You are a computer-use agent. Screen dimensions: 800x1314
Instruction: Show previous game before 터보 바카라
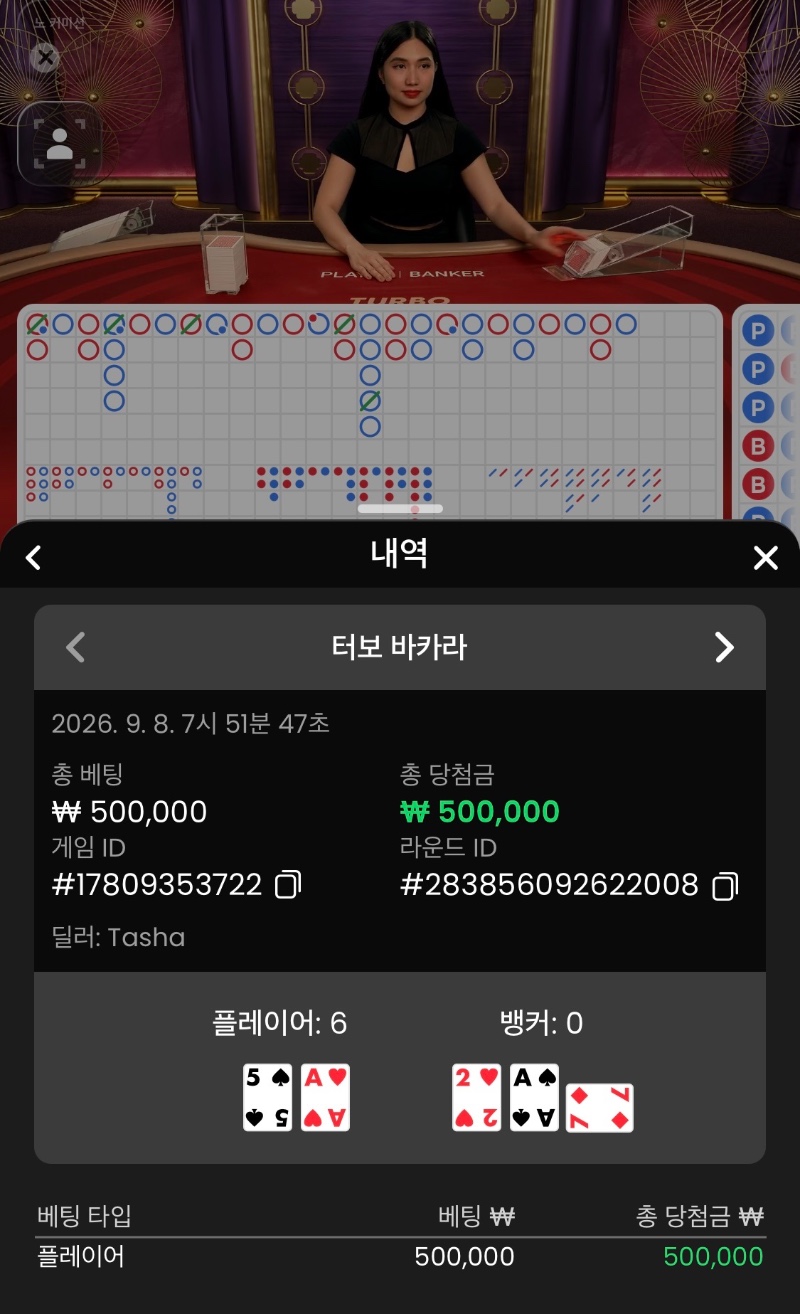[x=75, y=647]
